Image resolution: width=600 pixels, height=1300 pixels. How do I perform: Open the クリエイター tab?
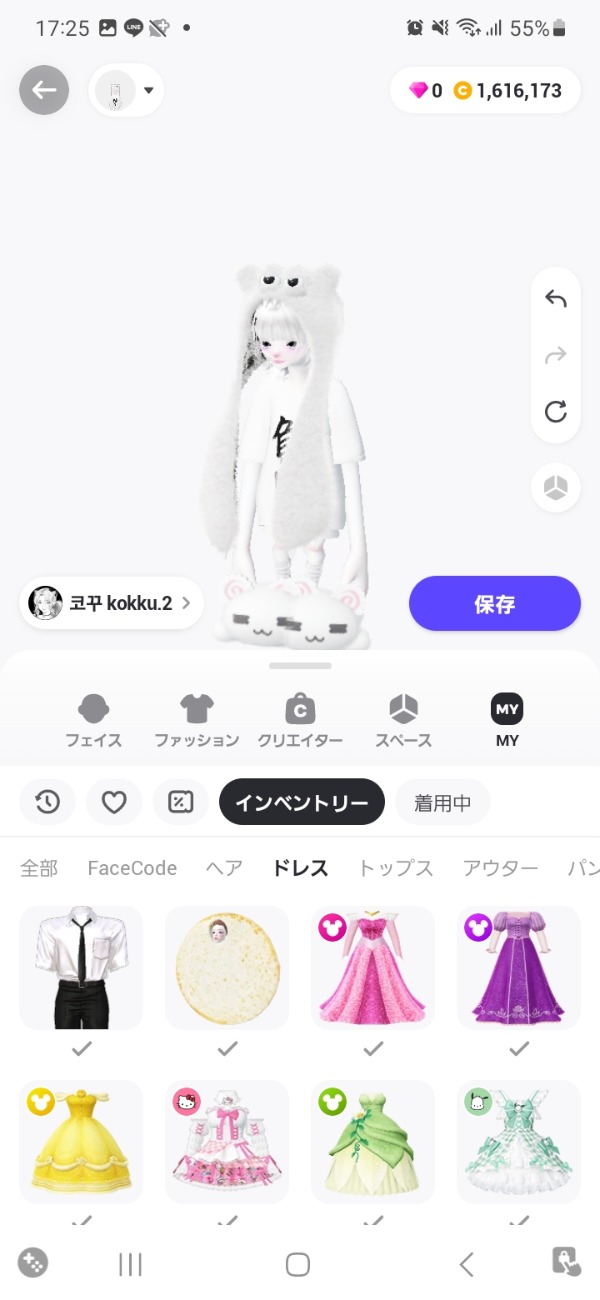[x=300, y=721]
